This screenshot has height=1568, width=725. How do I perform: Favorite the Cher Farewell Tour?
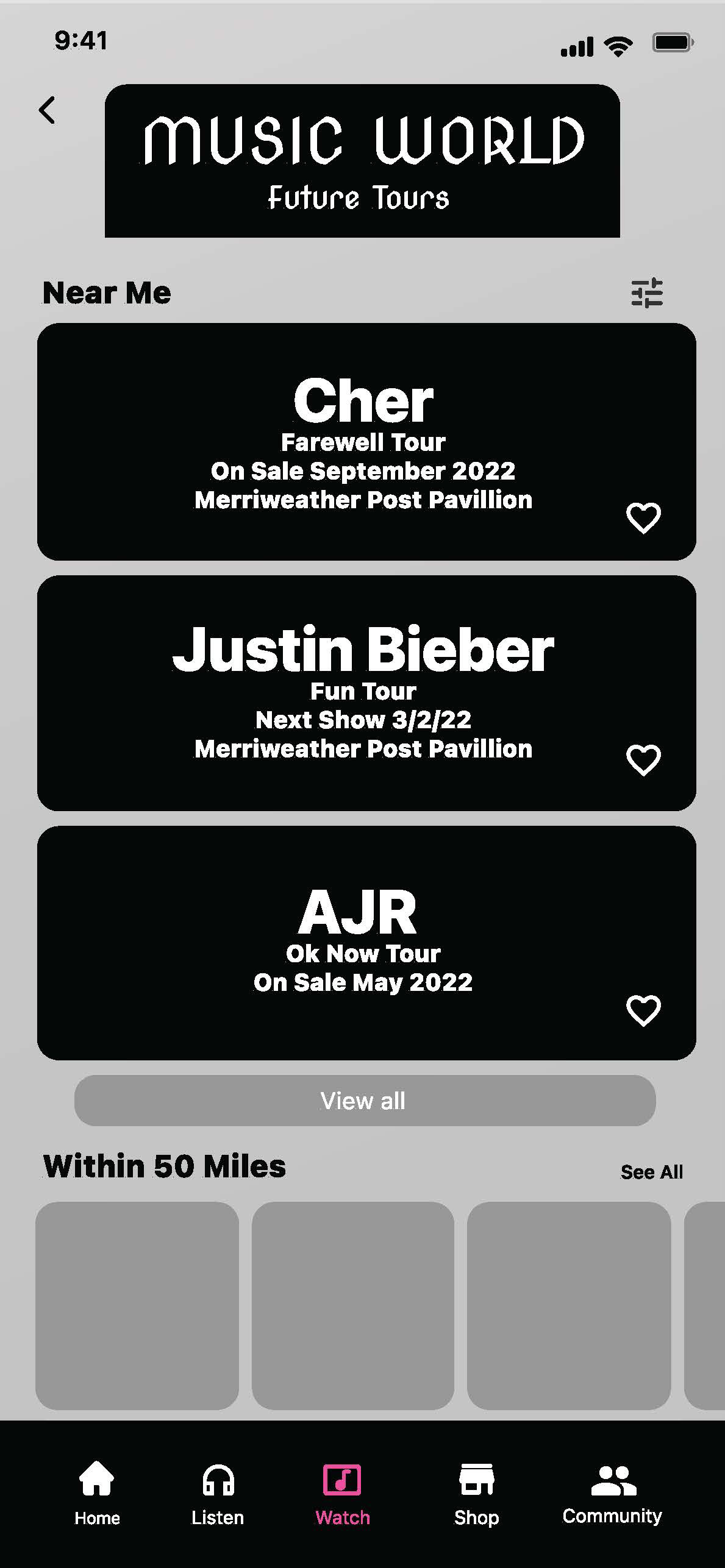click(x=643, y=518)
